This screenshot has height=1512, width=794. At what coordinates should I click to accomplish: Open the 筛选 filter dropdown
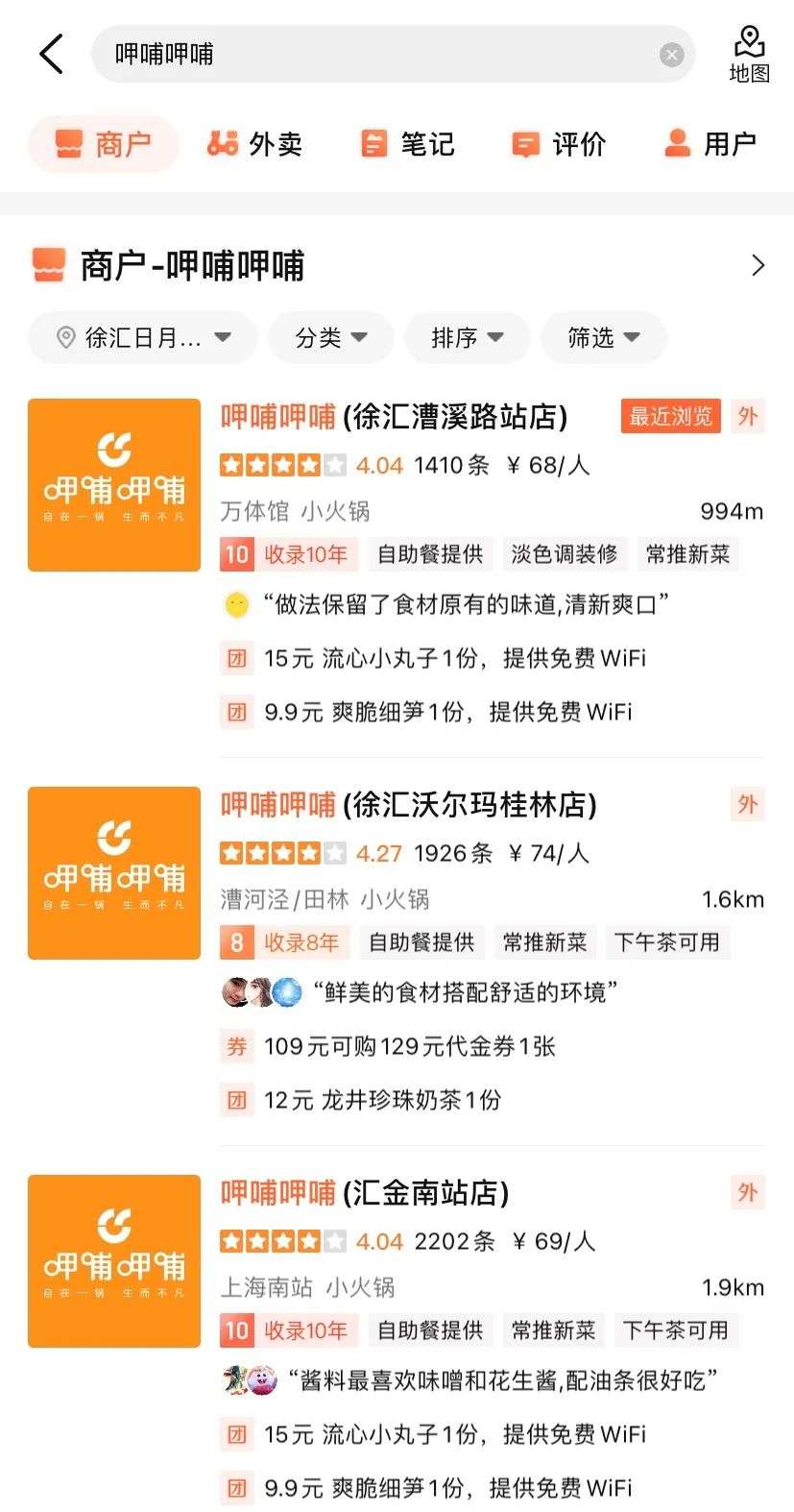coord(603,338)
